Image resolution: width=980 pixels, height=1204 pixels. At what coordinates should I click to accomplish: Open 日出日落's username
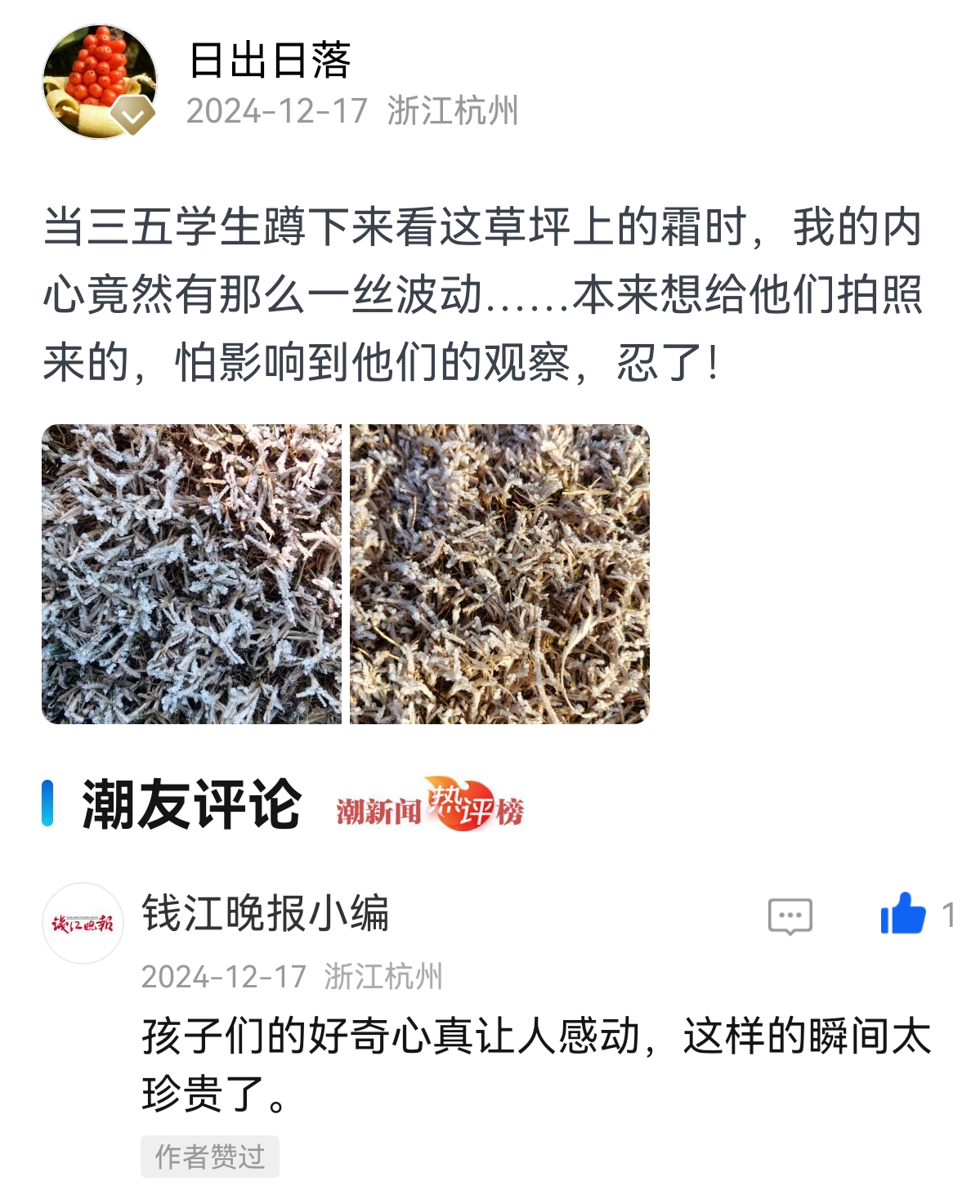[x=270, y=60]
